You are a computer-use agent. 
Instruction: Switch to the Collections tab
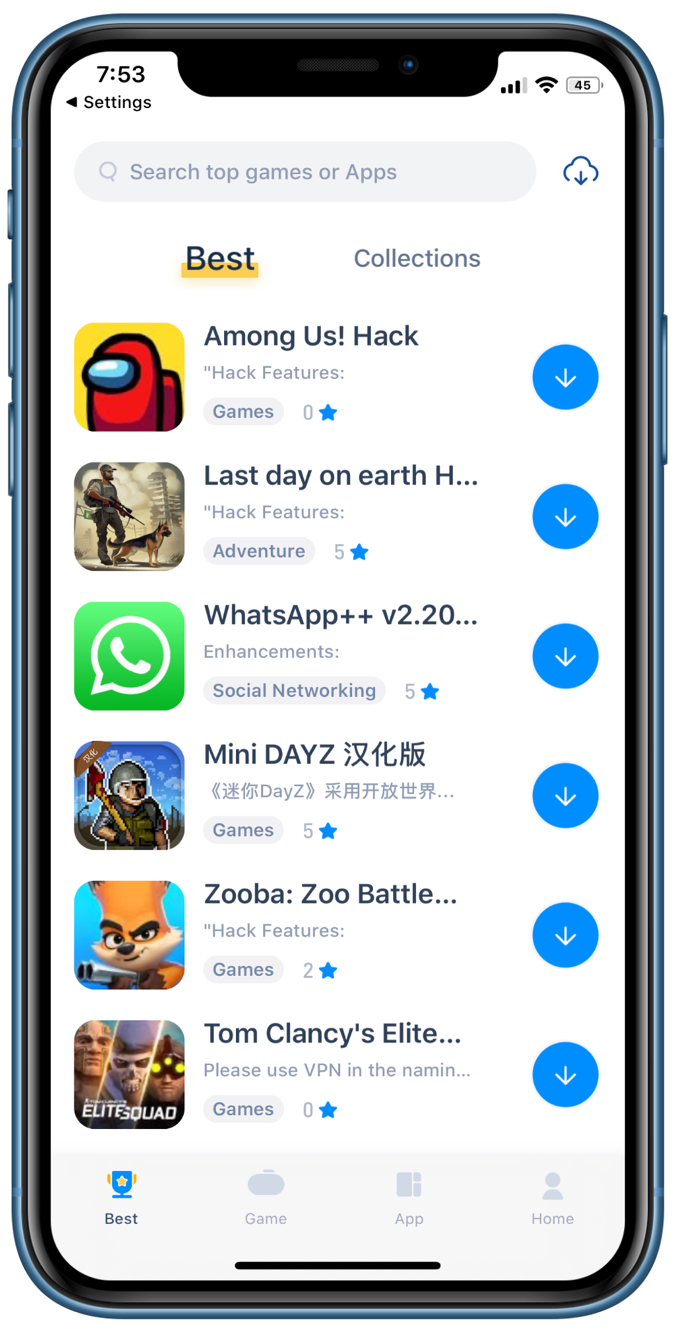(417, 258)
